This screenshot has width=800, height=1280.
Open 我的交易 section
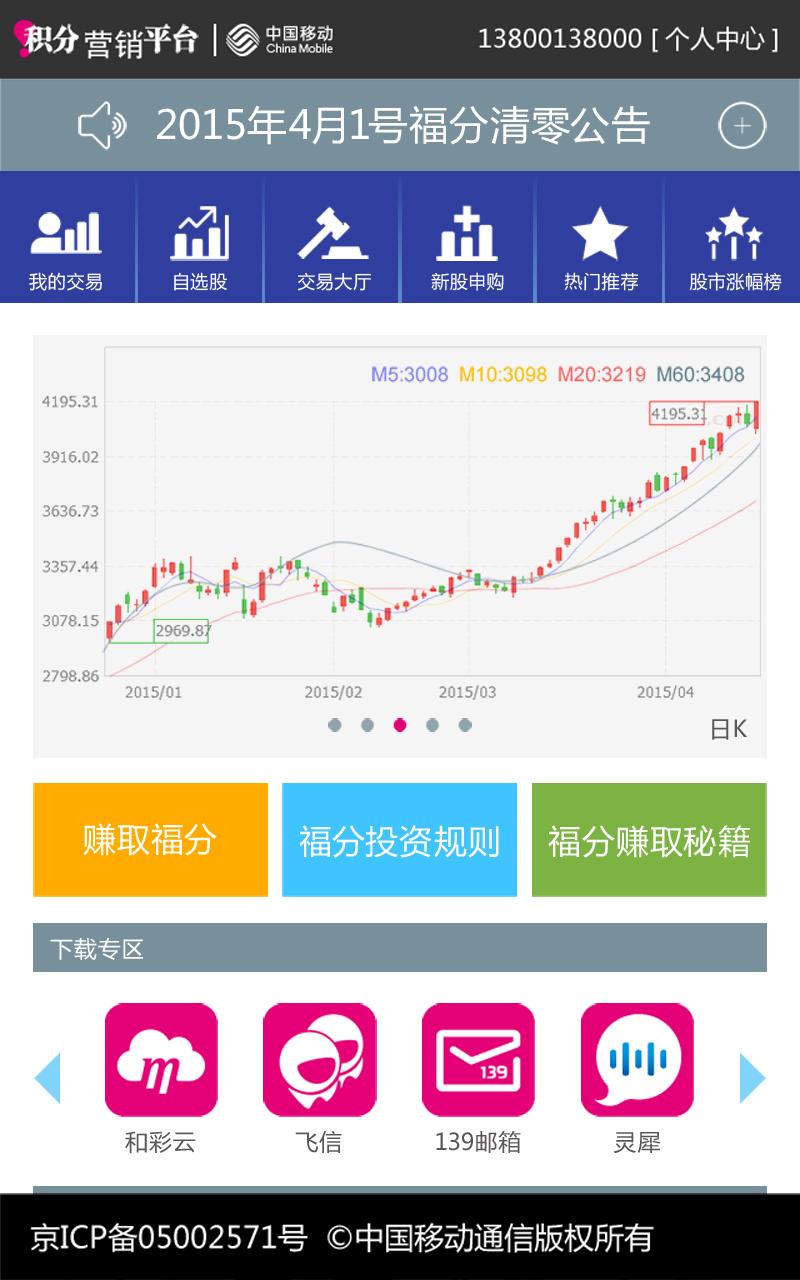click(x=66, y=240)
